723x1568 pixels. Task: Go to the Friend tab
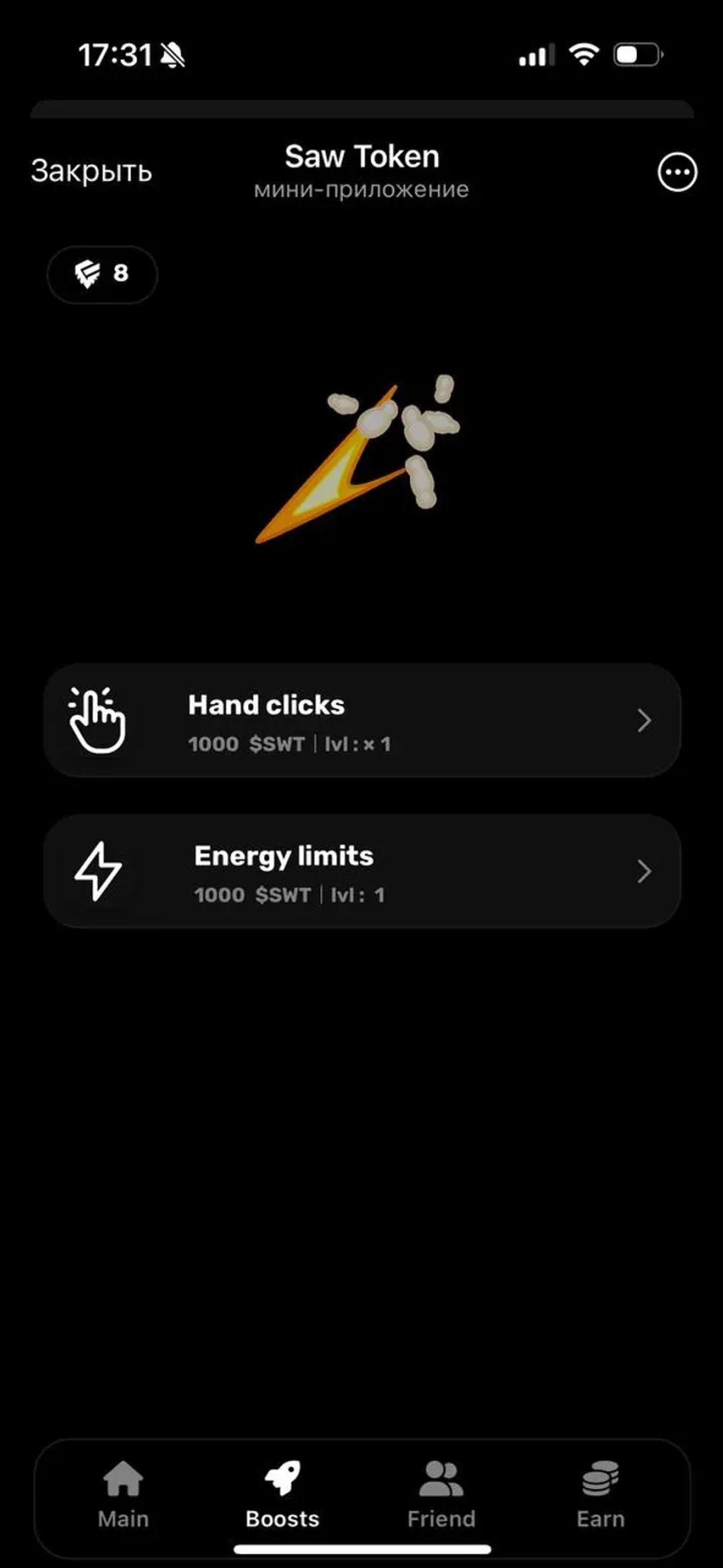tap(441, 1494)
